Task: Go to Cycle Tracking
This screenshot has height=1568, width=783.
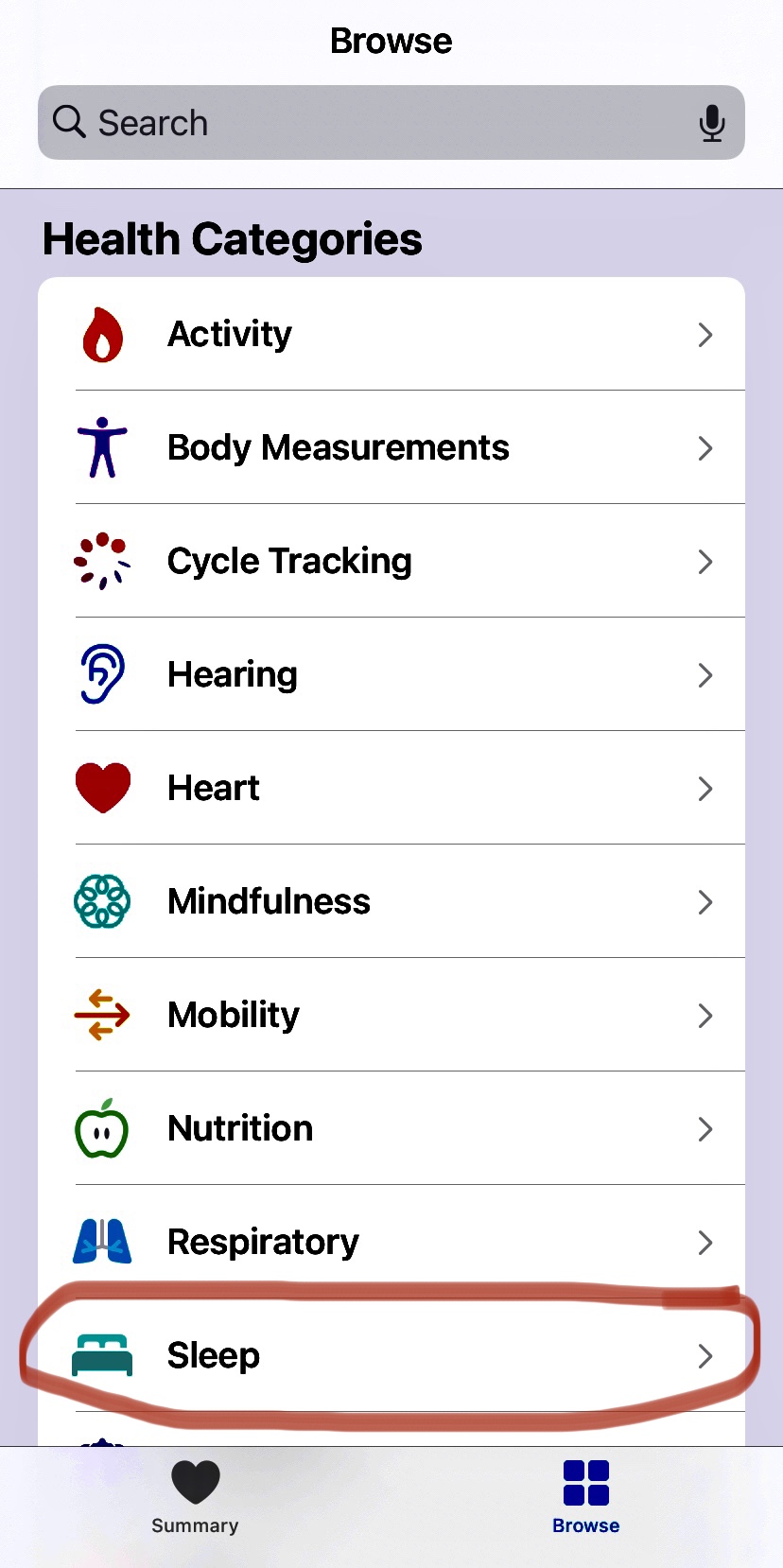Action: click(x=391, y=561)
